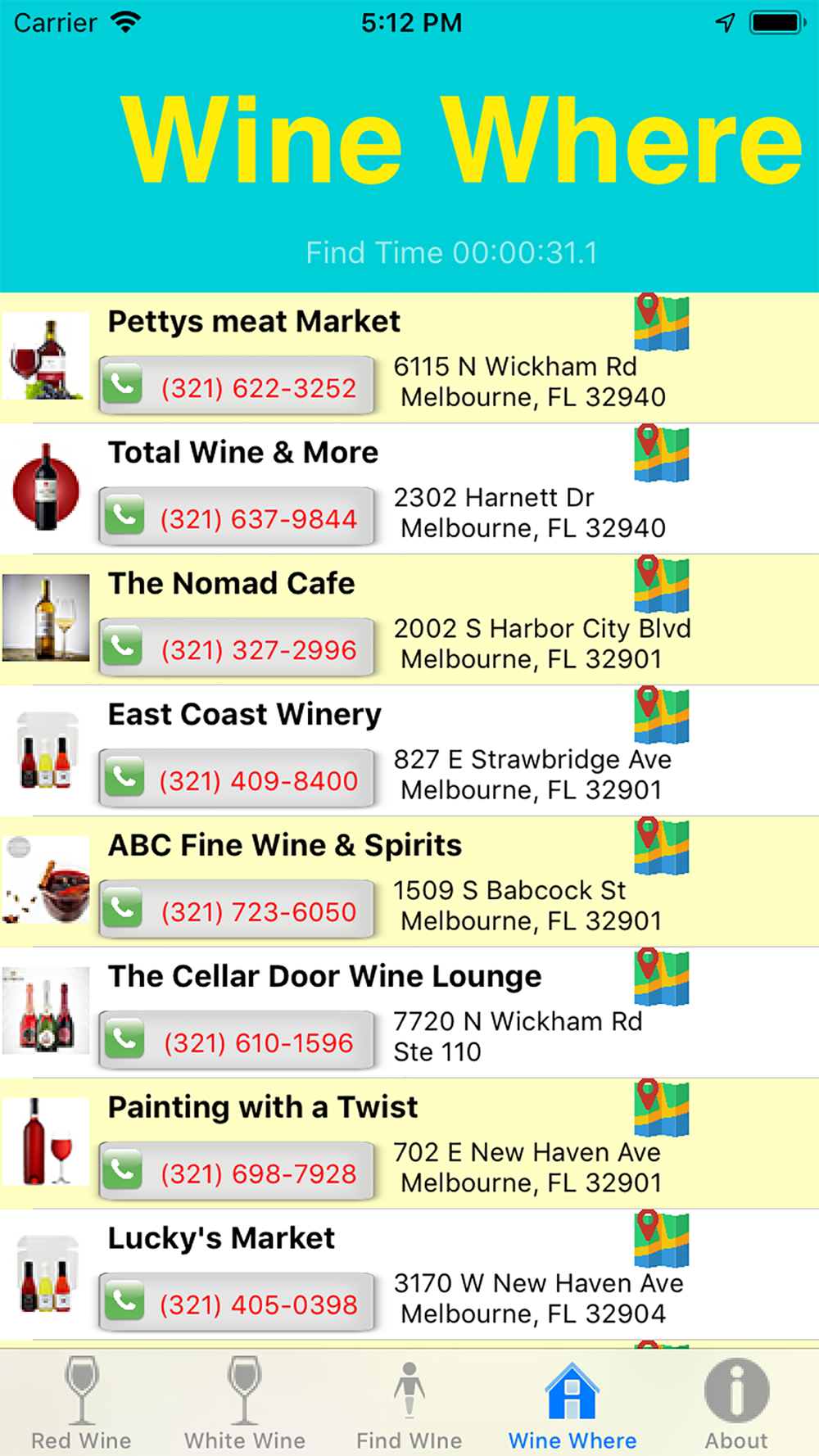Open the map for Pettys meat Market
Screen dimensions: 819x1456
click(x=661, y=323)
